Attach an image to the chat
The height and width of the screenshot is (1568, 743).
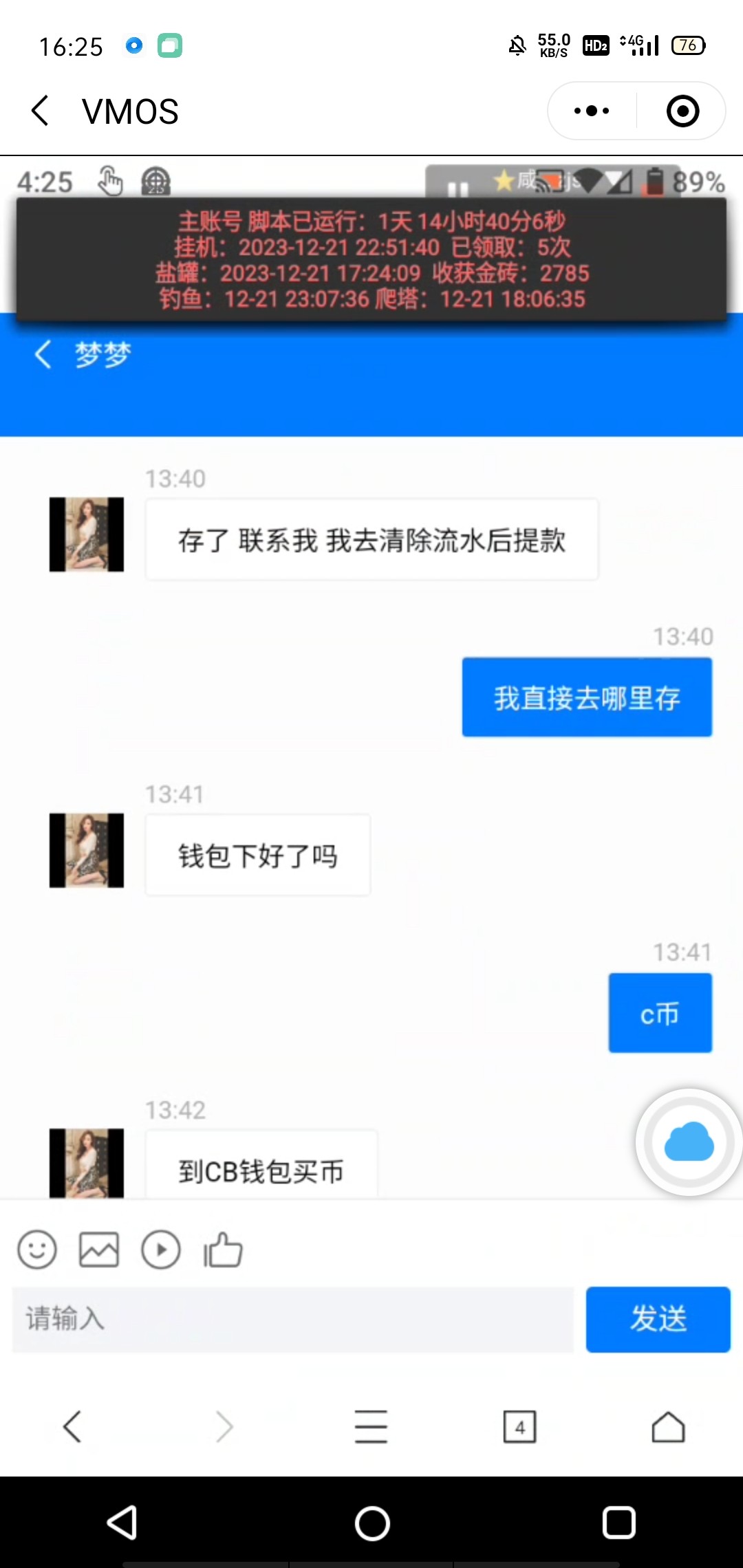[x=99, y=1250]
